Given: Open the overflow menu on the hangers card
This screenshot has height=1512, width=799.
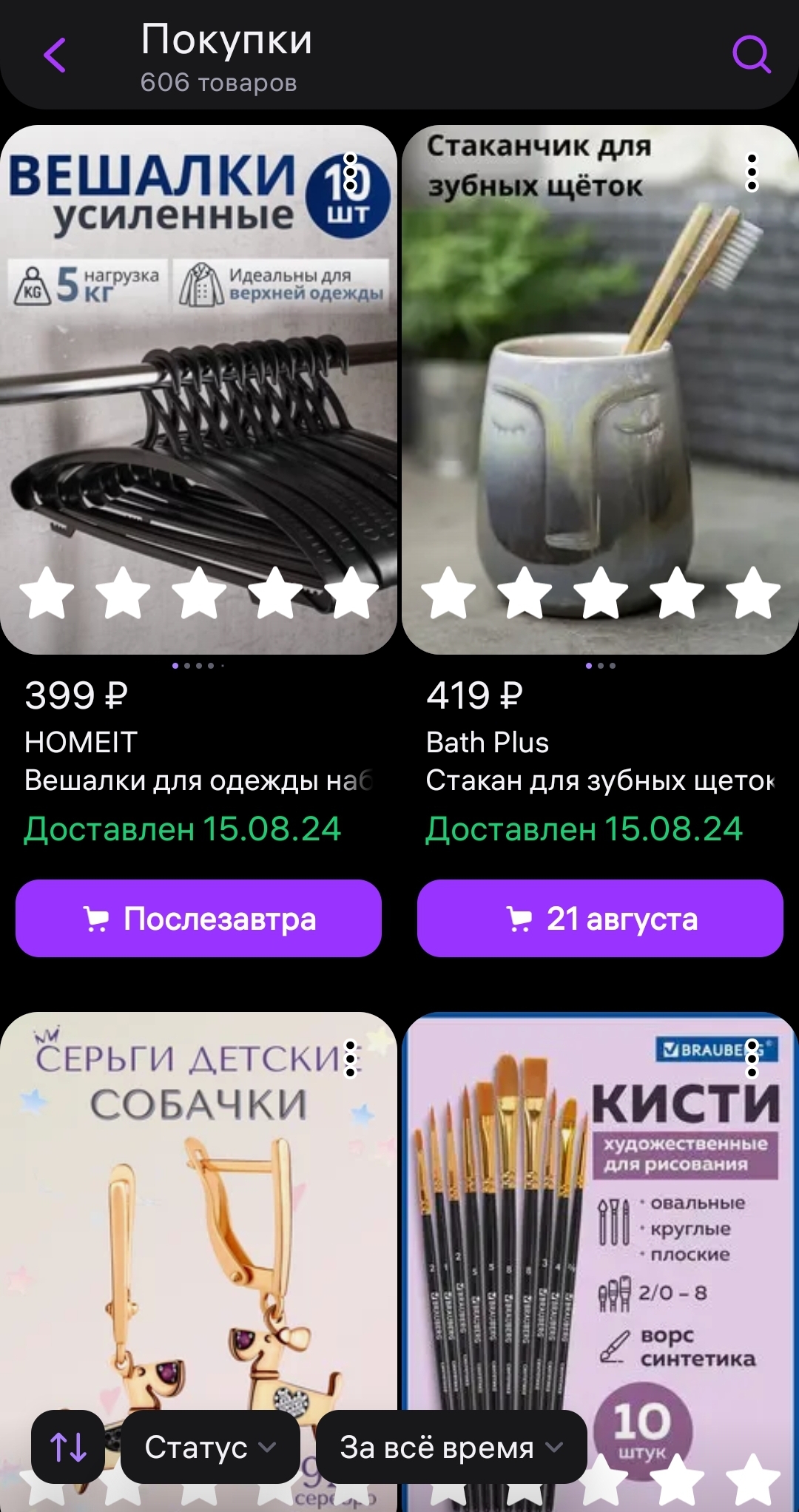Looking at the screenshot, I should click(x=351, y=172).
